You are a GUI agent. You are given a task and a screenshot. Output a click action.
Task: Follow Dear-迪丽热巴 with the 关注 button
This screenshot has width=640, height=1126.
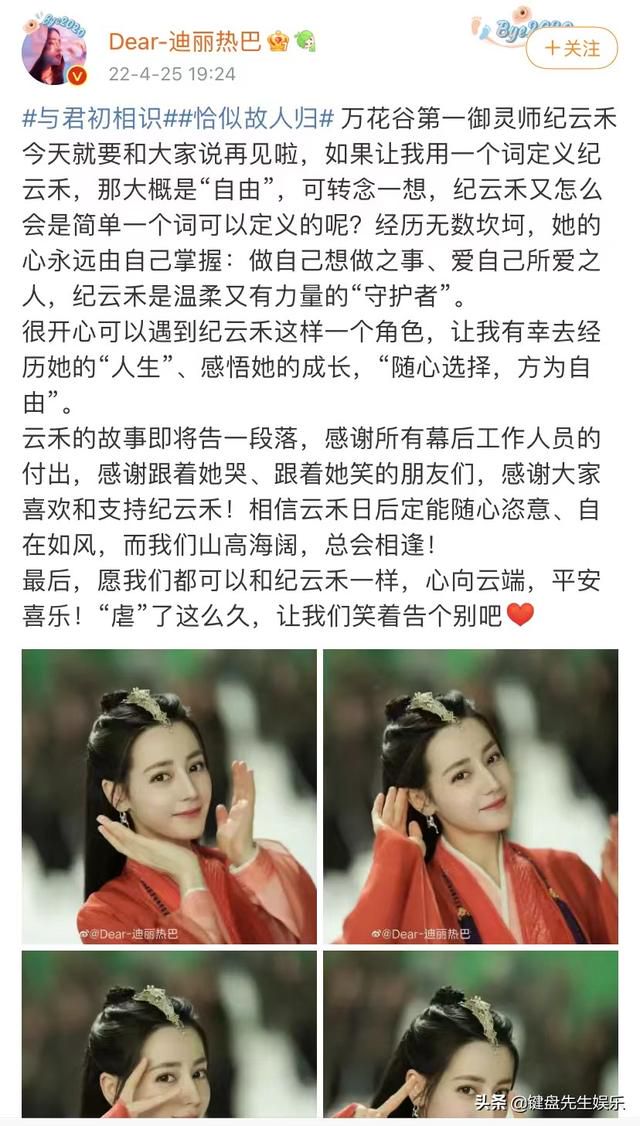572,48
